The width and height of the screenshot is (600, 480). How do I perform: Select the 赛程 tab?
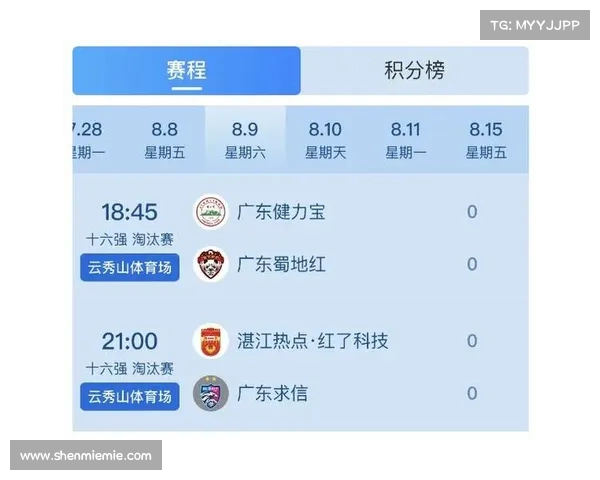pyautogui.click(x=186, y=71)
